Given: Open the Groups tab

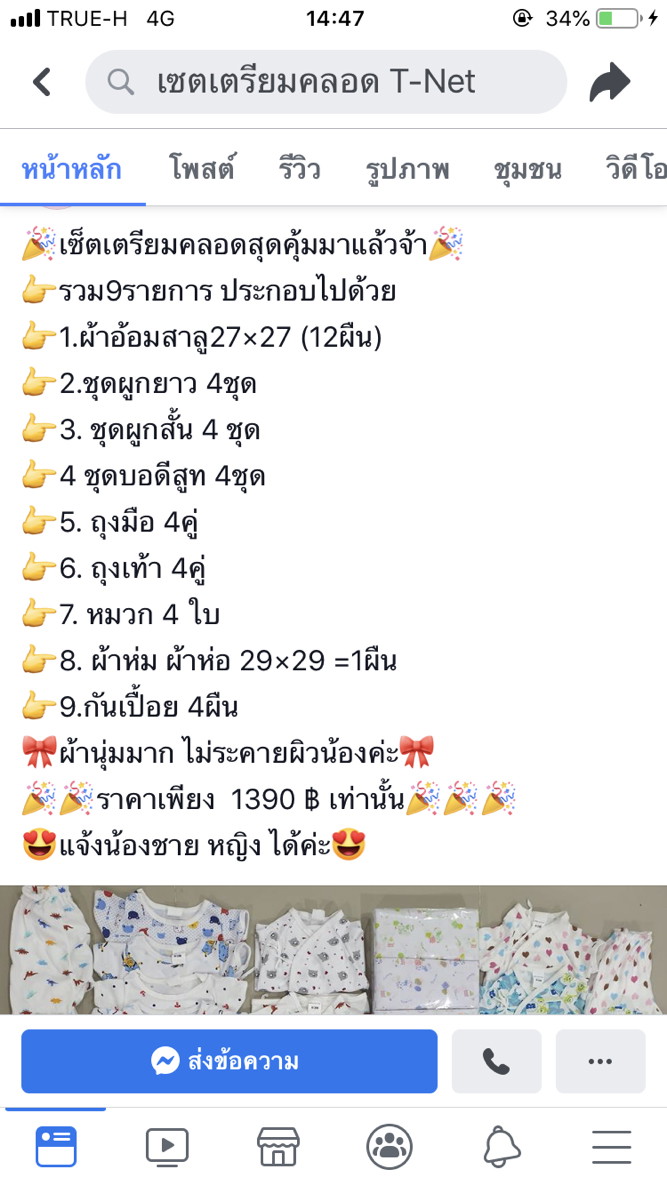Looking at the screenshot, I should pos(389,1146).
